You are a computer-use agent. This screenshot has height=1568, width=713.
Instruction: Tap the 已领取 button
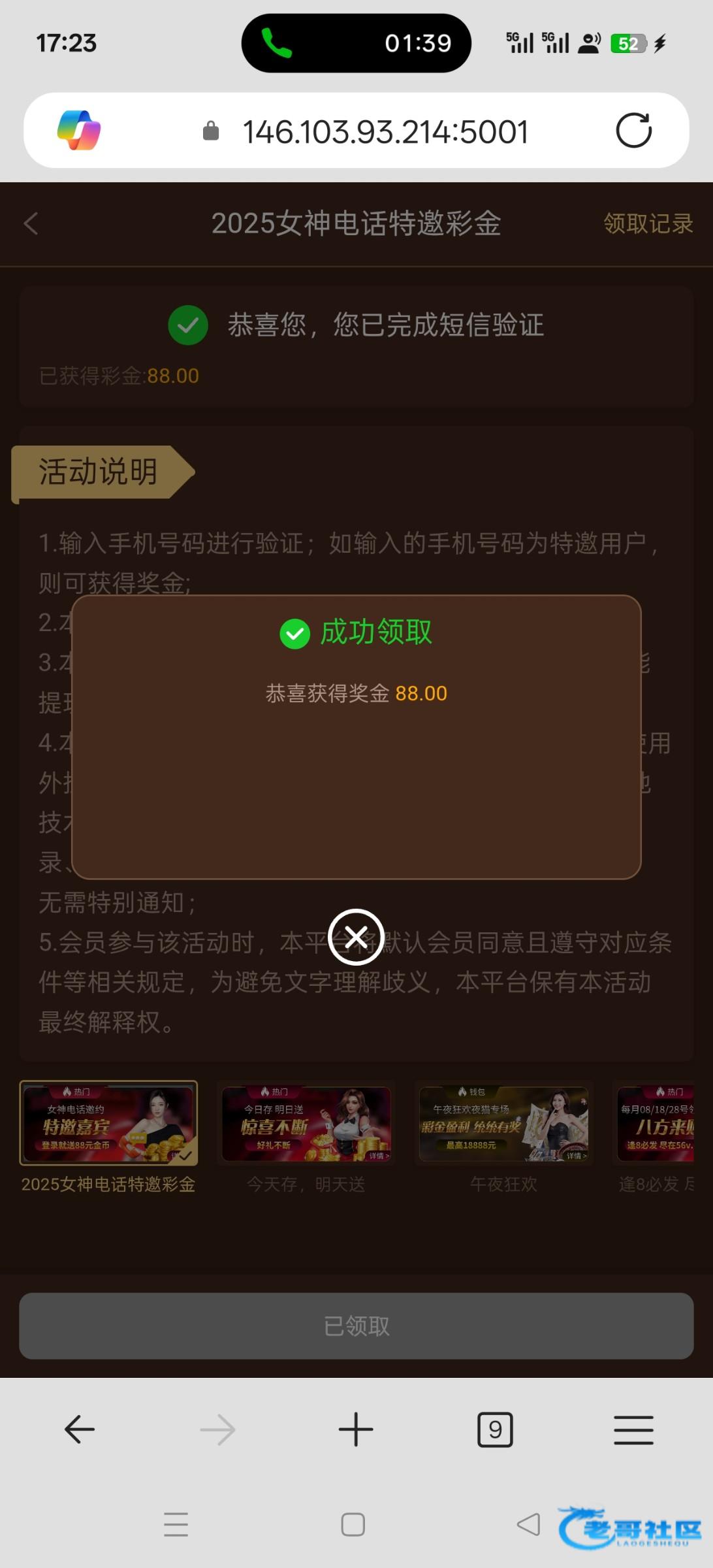click(356, 1326)
